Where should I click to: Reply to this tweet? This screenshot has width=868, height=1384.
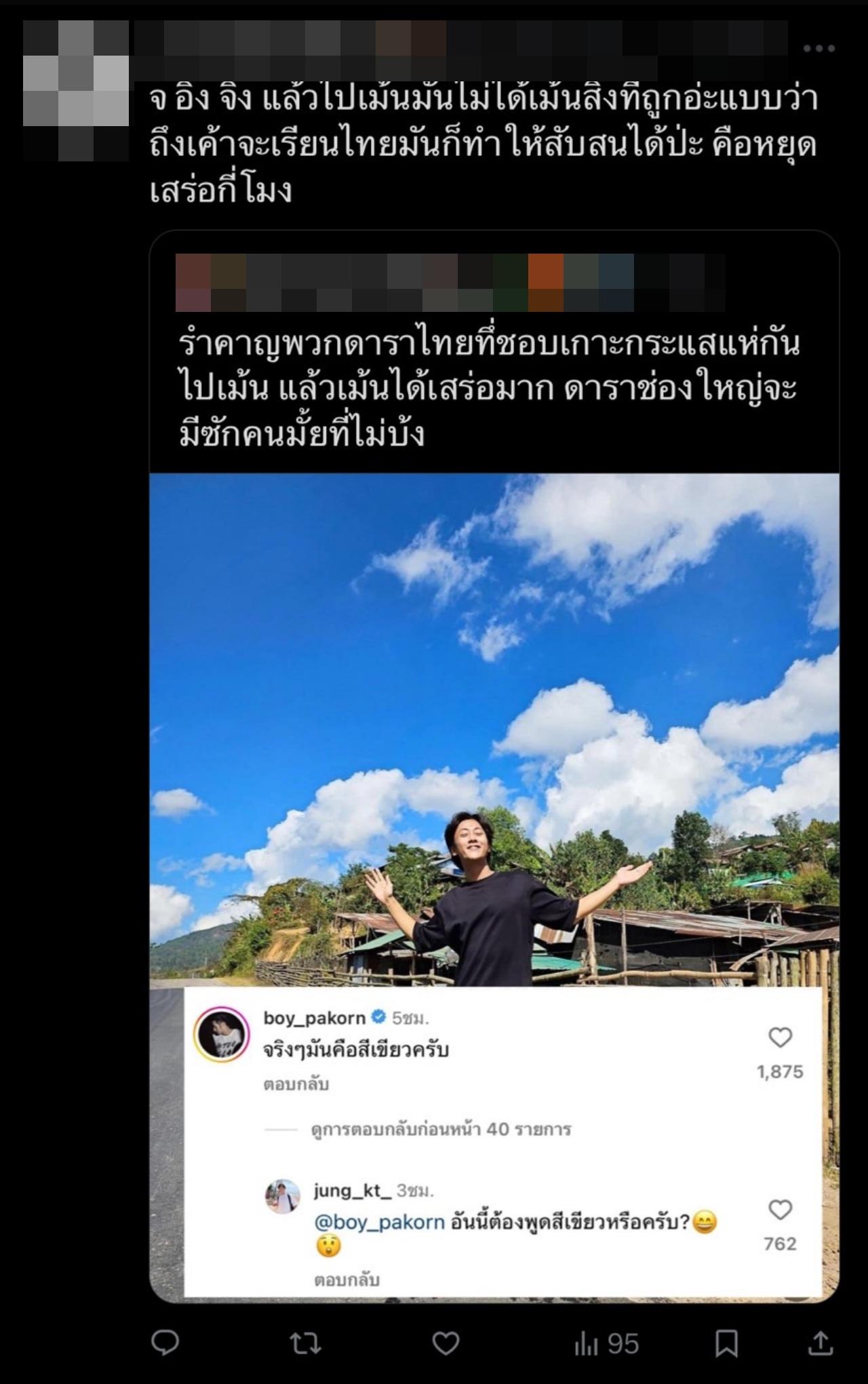pos(165,1343)
